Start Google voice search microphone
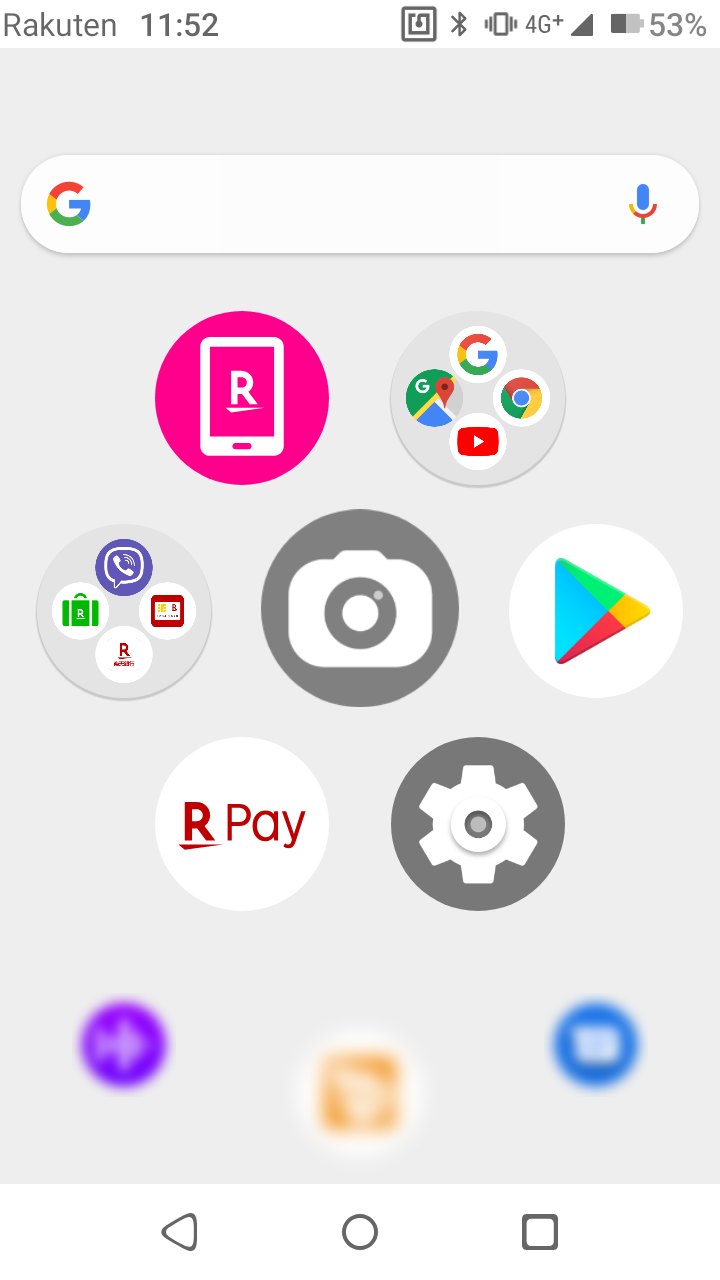 pos(643,204)
